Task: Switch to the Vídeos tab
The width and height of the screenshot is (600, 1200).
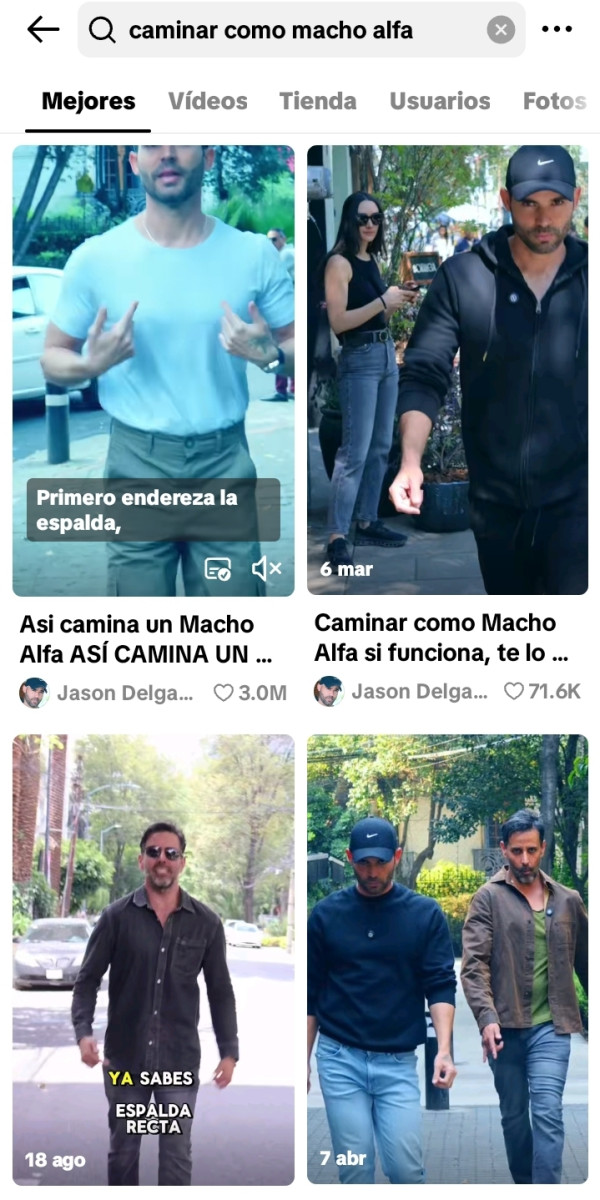Action: [208, 101]
